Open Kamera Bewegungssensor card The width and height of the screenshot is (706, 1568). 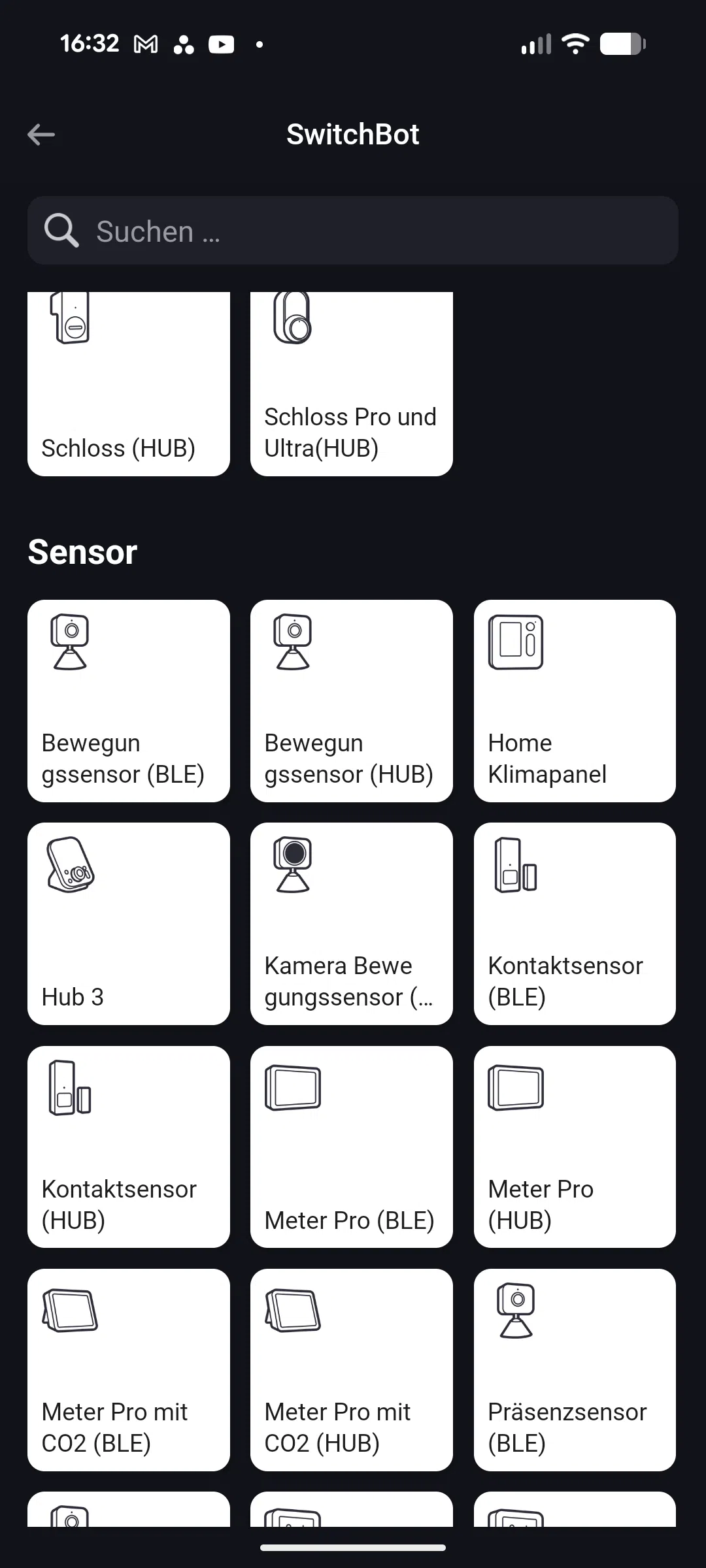pos(352,924)
